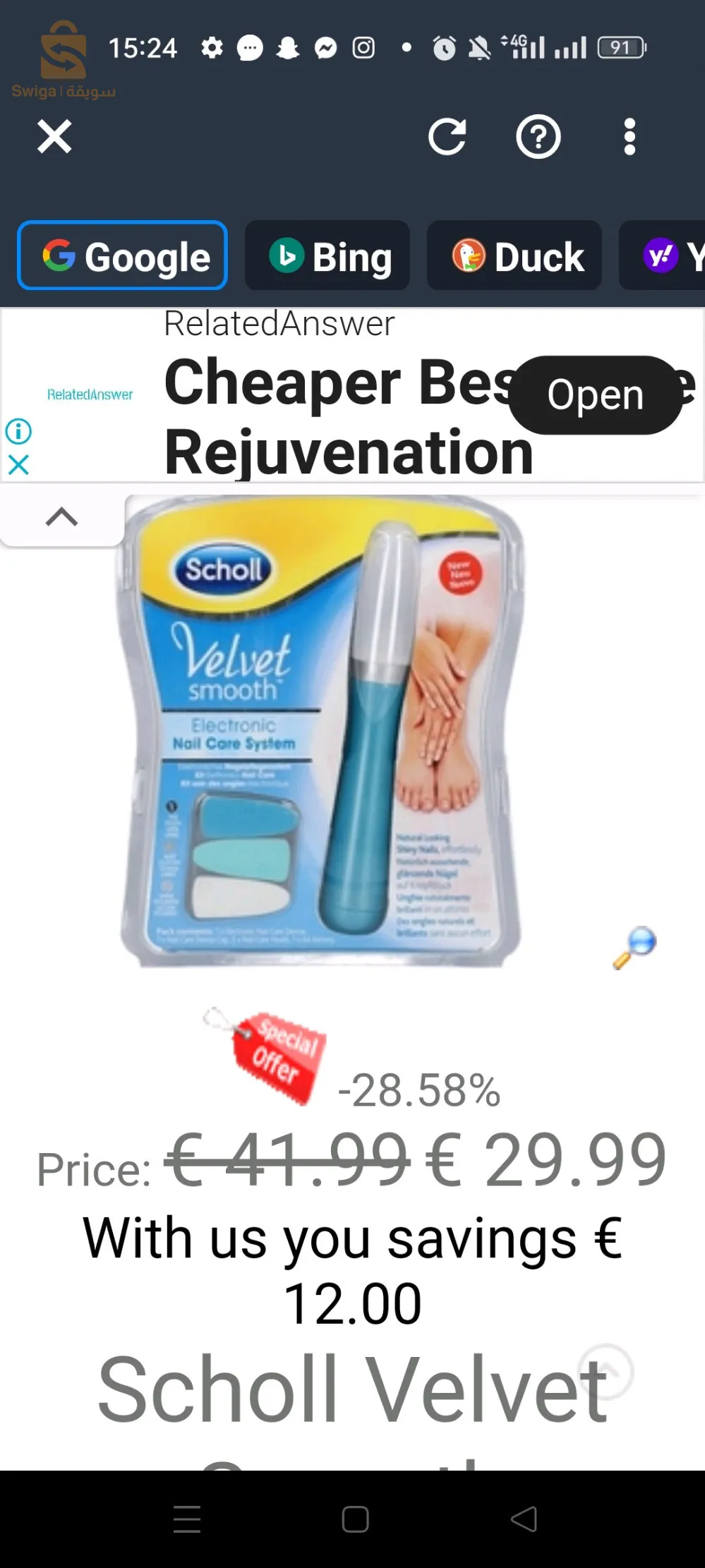
Task: Open the three-dot overflow menu
Action: pyautogui.click(x=629, y=137)
